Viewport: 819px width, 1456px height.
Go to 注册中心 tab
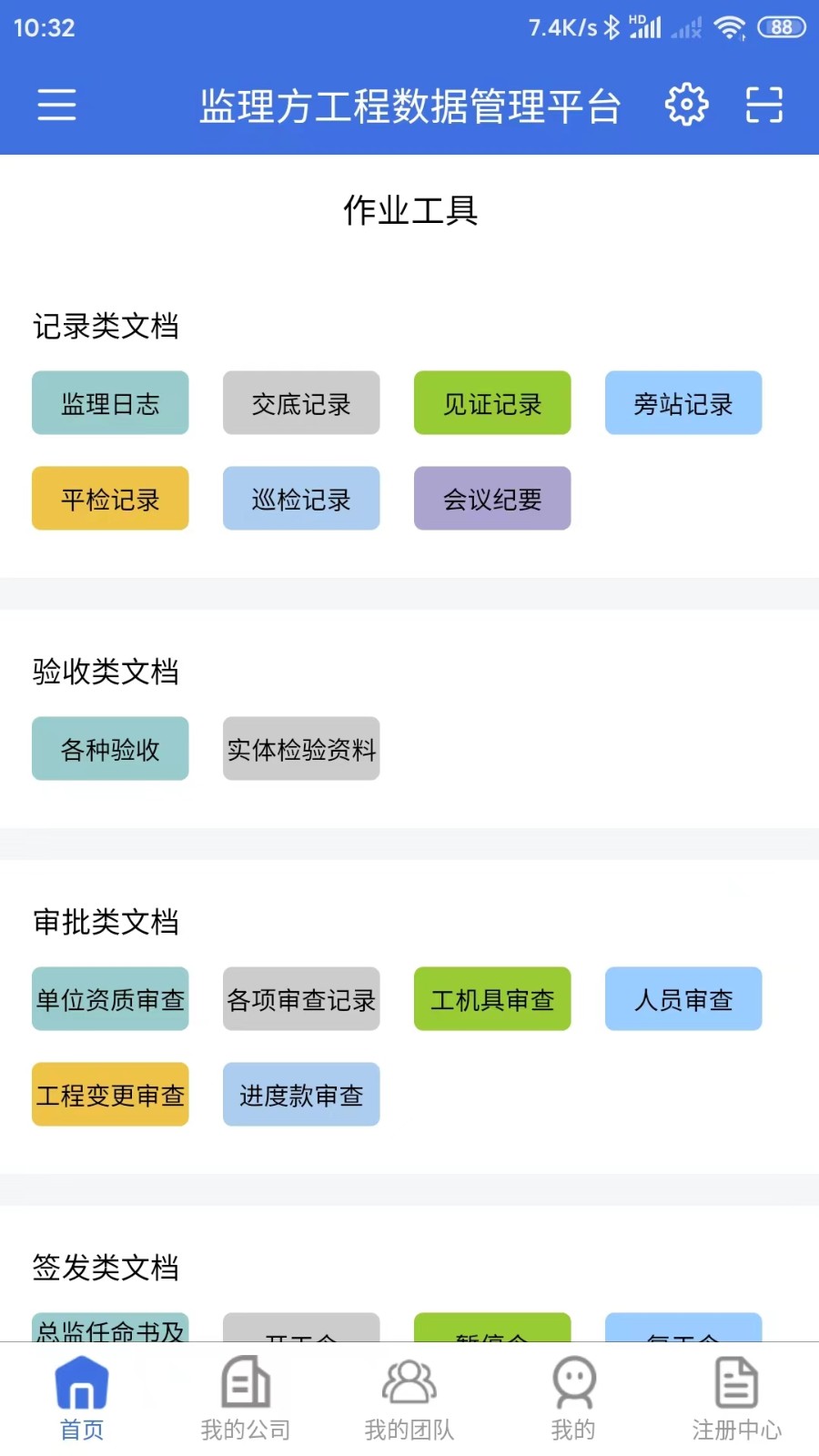pyautogui.click(x=736, y=1399)
